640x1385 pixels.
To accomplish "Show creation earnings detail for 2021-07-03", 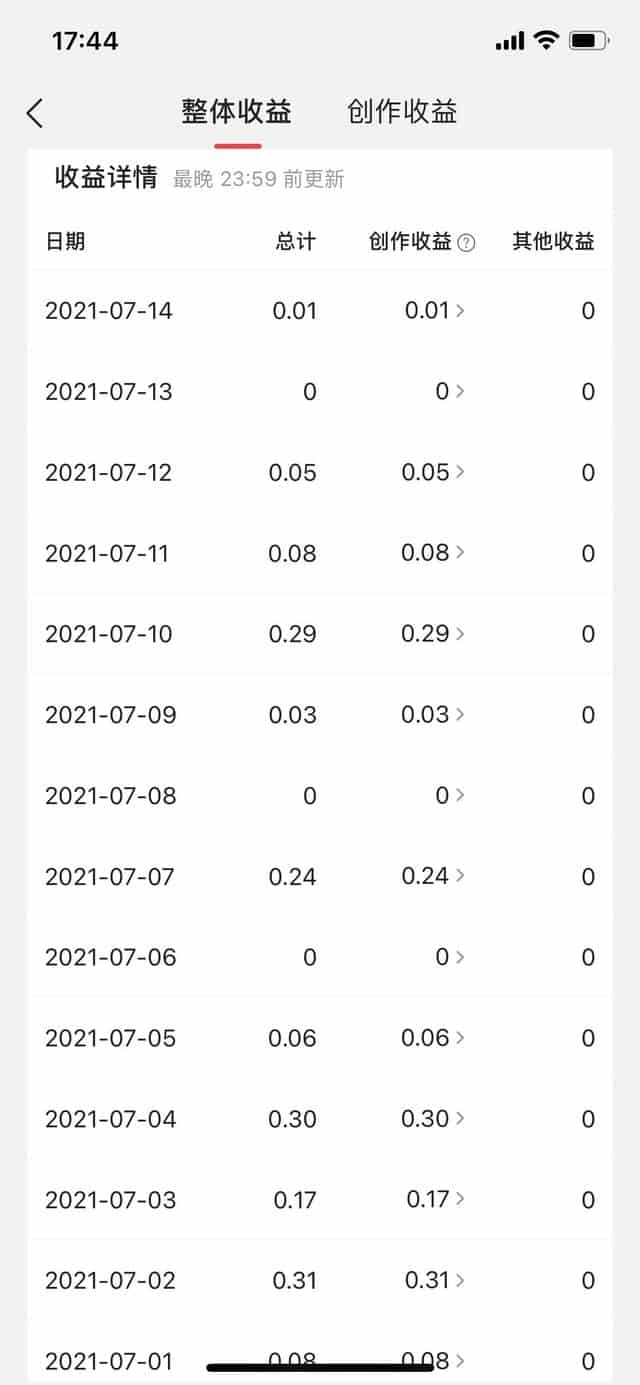I will [435, 1199].
